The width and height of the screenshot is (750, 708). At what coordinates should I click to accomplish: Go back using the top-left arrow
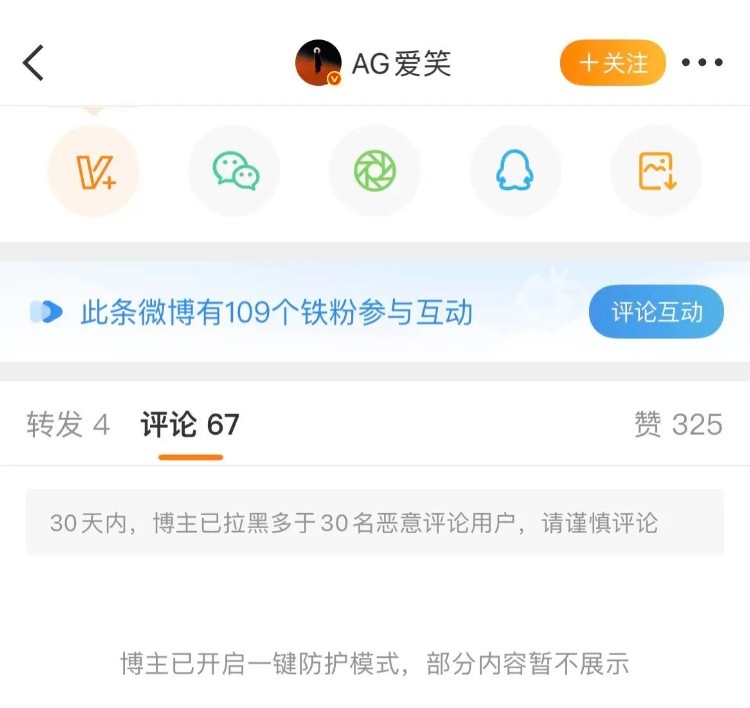[x=34, y=62]
